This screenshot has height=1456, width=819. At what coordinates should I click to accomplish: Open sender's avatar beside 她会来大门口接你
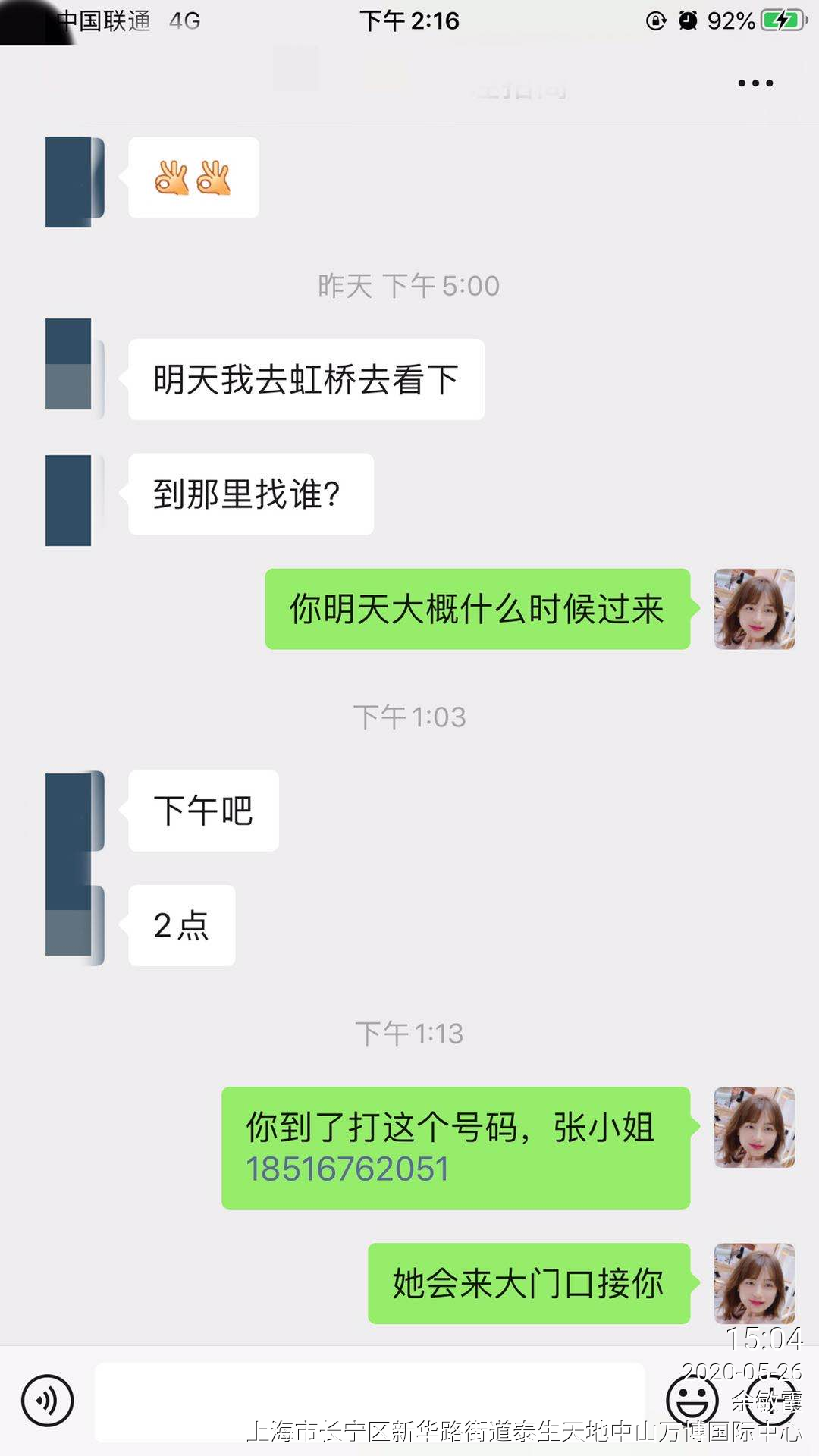click(x=754, y=1283)
